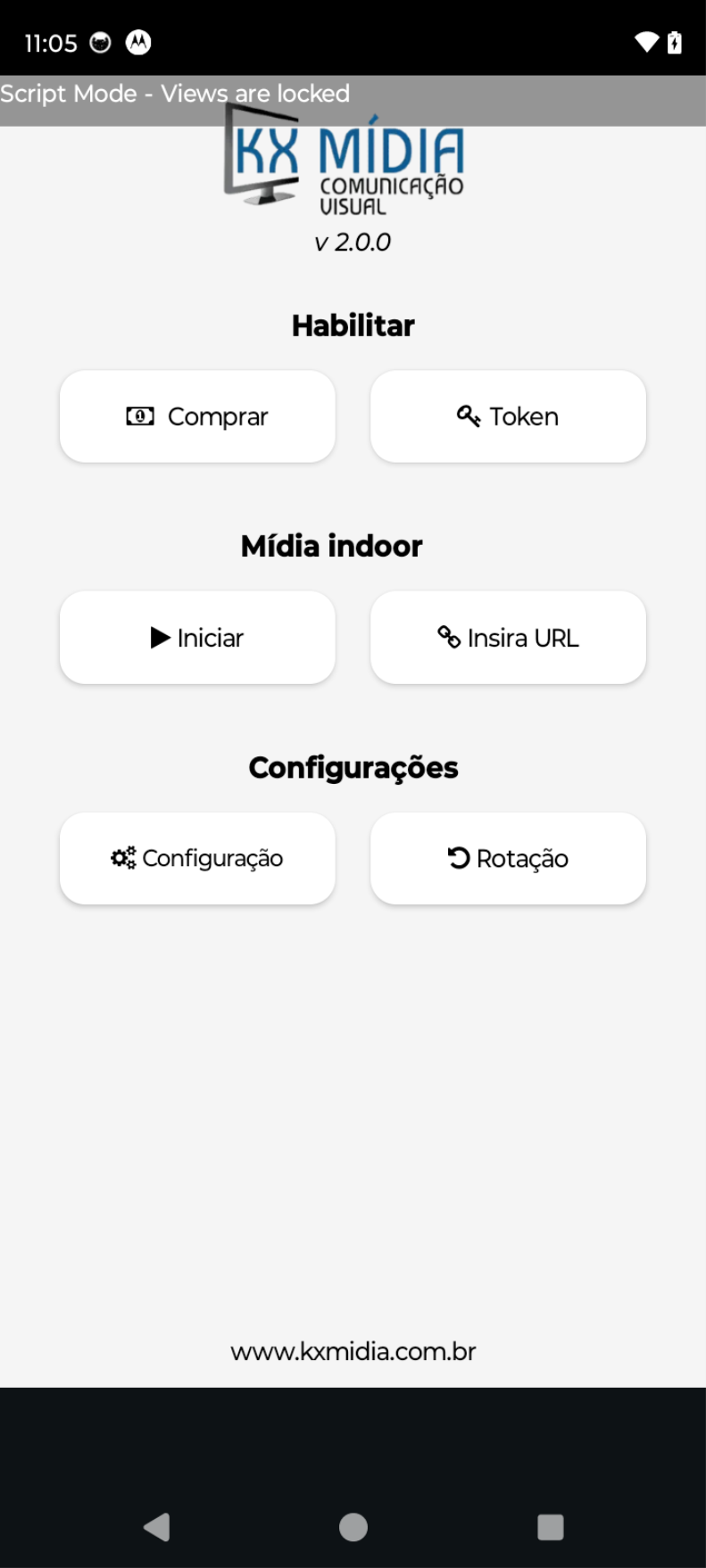Open the Configuração settings
706x1568 pixels.
[197, 858]
